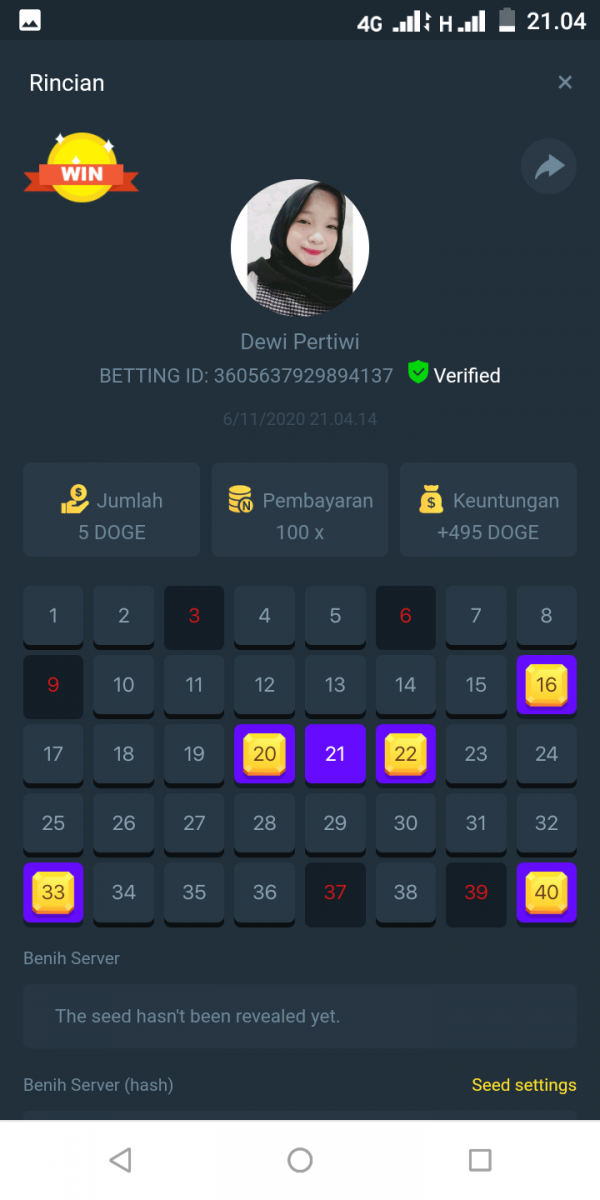
Task: Go back using system navigation
Action: (x=120, y=1160)
